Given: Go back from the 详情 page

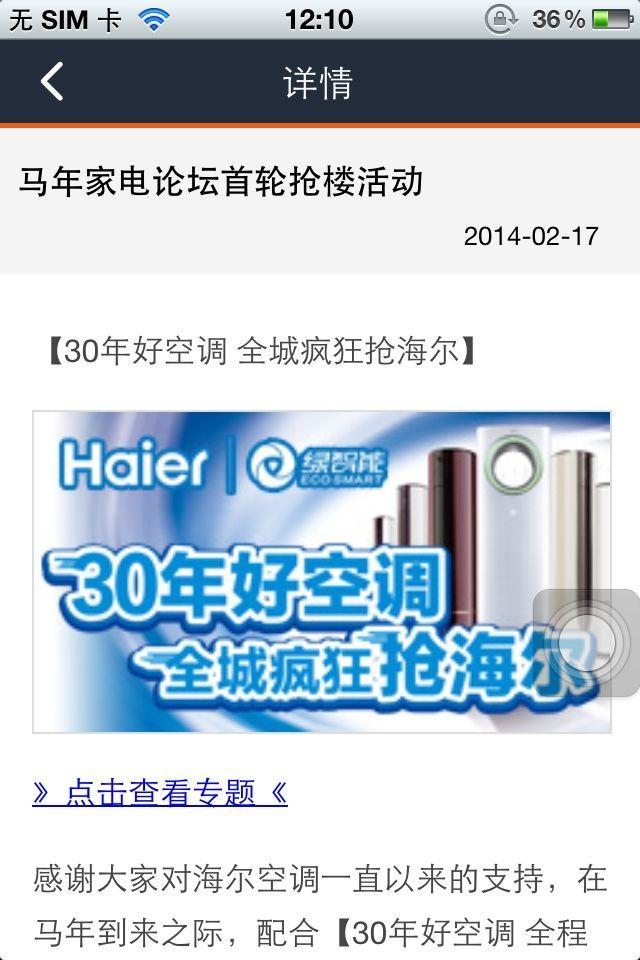Looking at the screenshot, I should [52, 82].
